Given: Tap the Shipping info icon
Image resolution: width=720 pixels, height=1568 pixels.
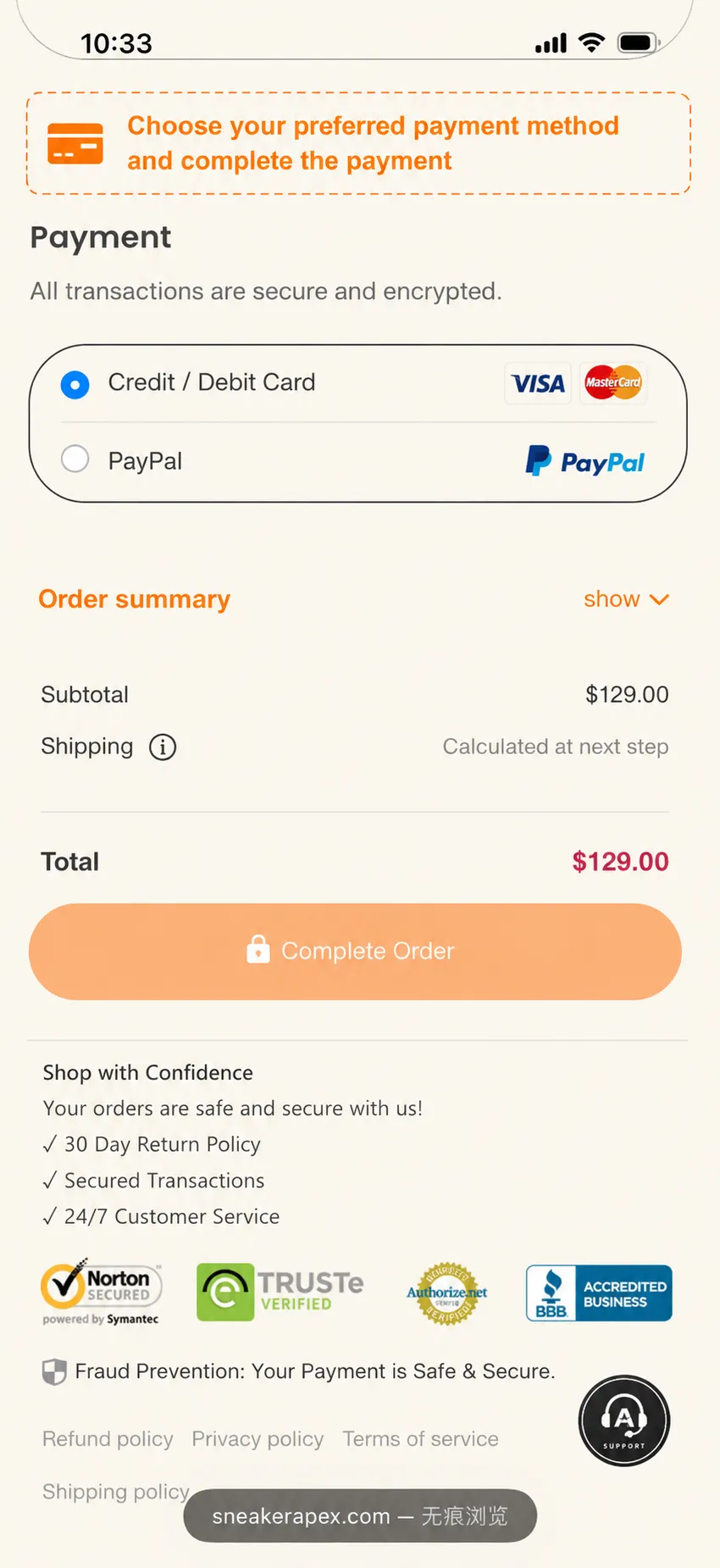Looking at the screenshot, I should pyautogui.click(x=163, y=747).
